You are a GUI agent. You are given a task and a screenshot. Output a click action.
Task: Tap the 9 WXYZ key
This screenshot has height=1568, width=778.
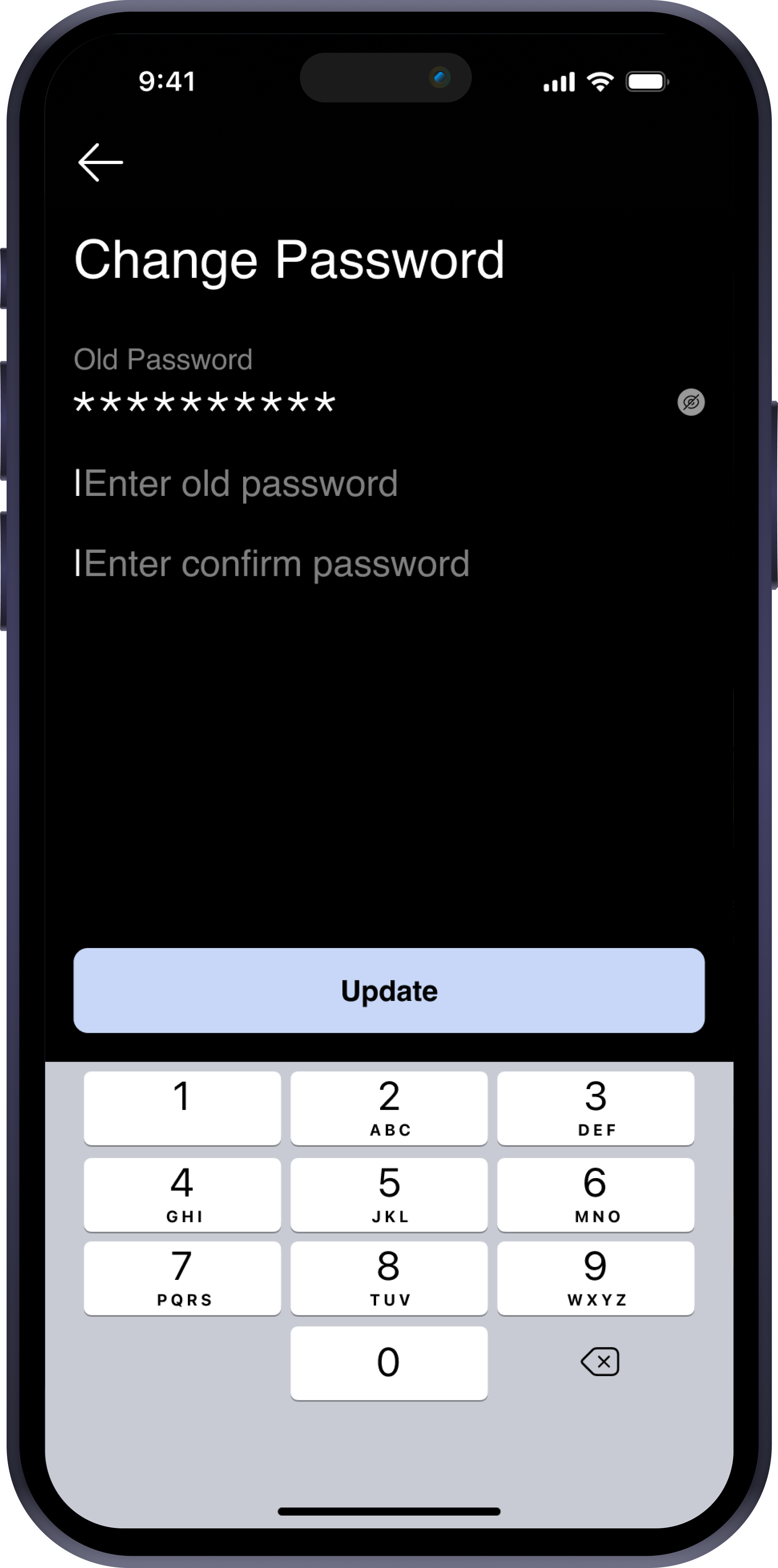(596, 1278)
